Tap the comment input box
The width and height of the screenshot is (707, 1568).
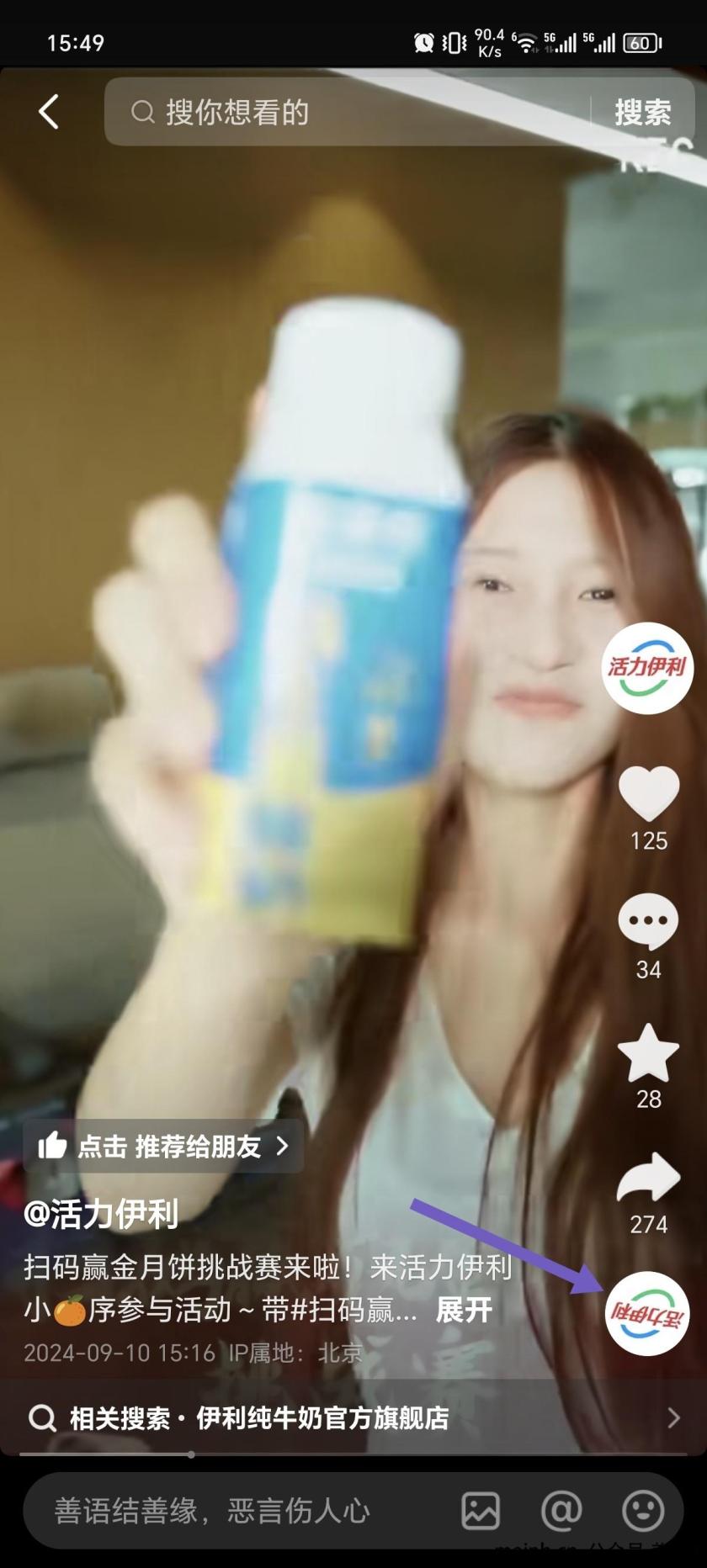coord(236,1511)
